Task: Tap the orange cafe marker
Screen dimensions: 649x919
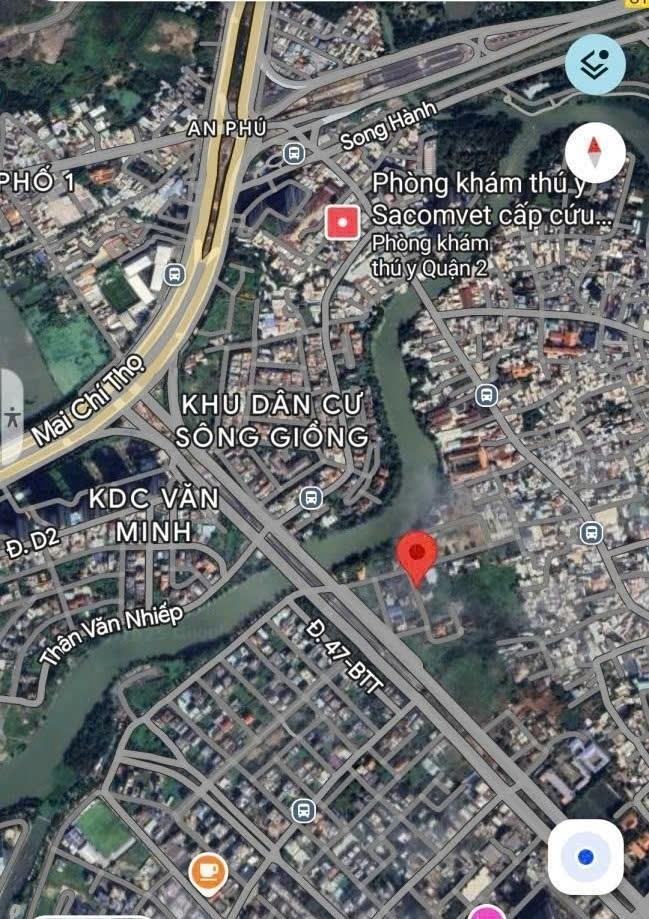Action: [208, 873]
